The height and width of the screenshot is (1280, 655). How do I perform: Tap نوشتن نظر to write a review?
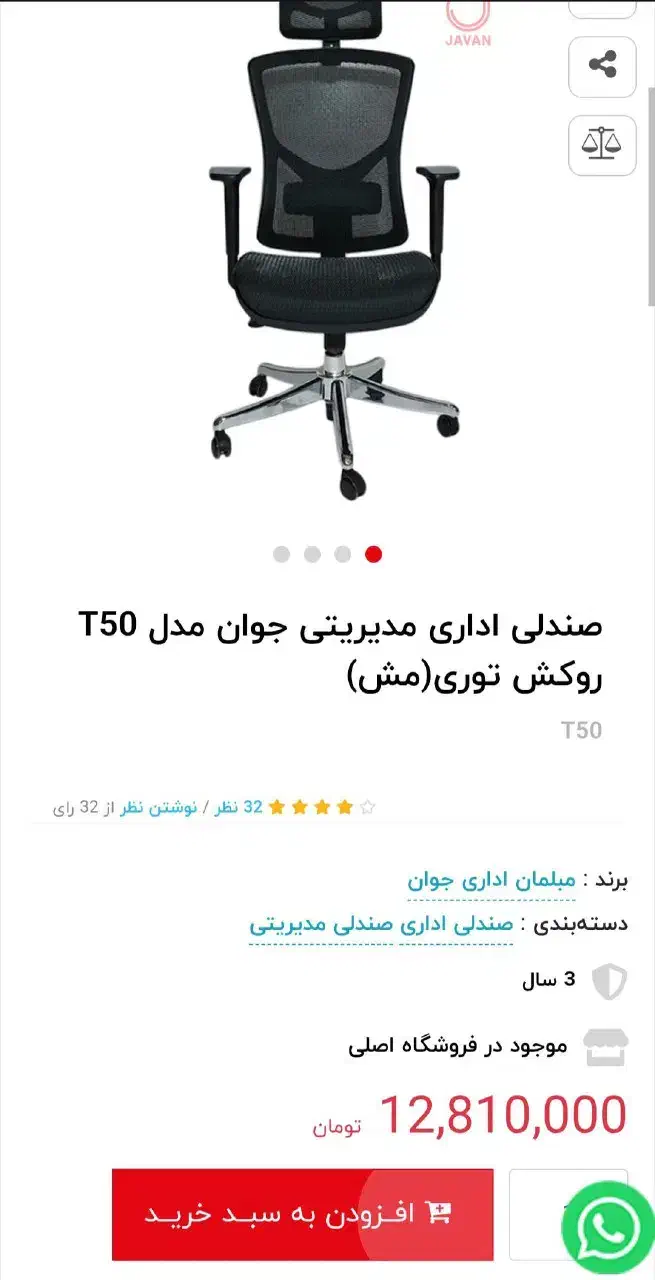click(159, 807)
